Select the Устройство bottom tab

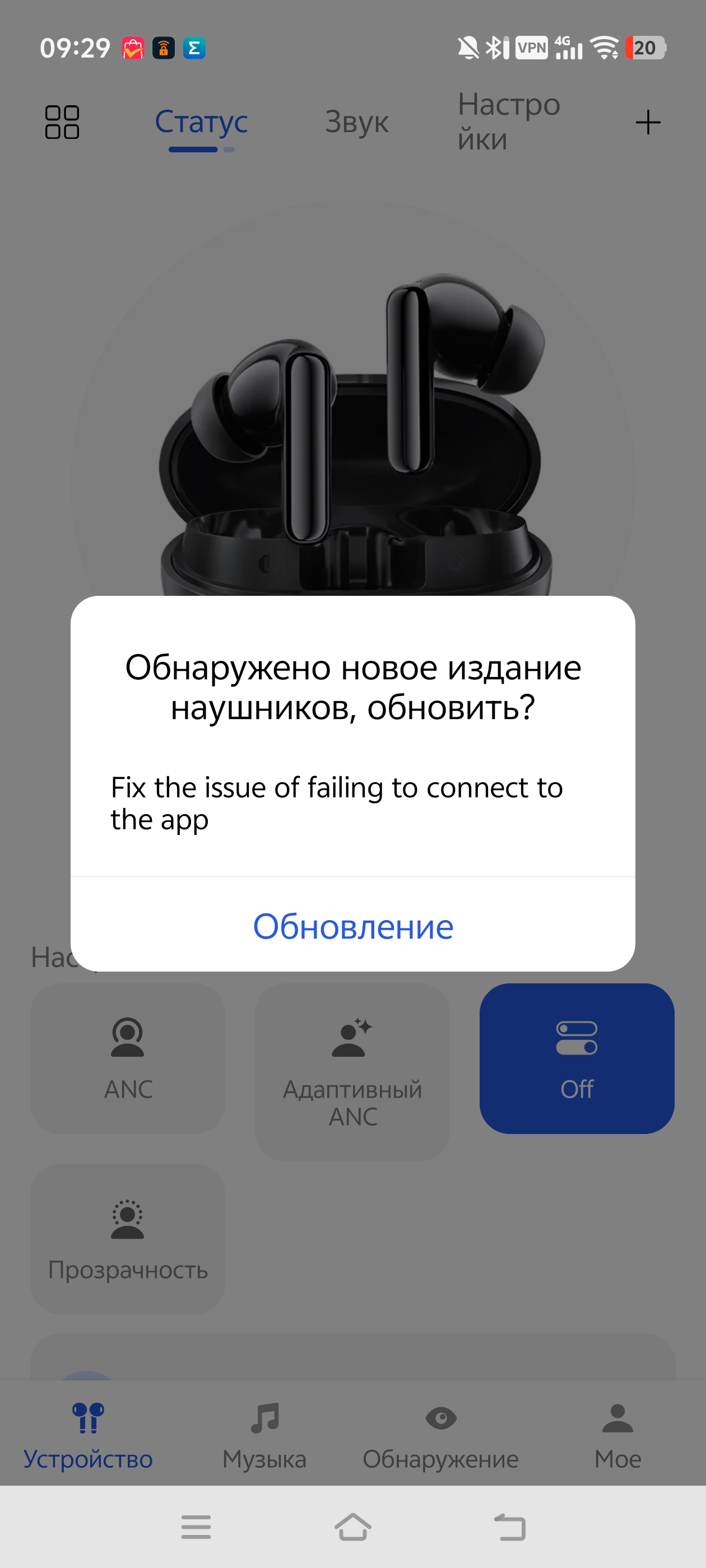click(x=89, y=1435)
